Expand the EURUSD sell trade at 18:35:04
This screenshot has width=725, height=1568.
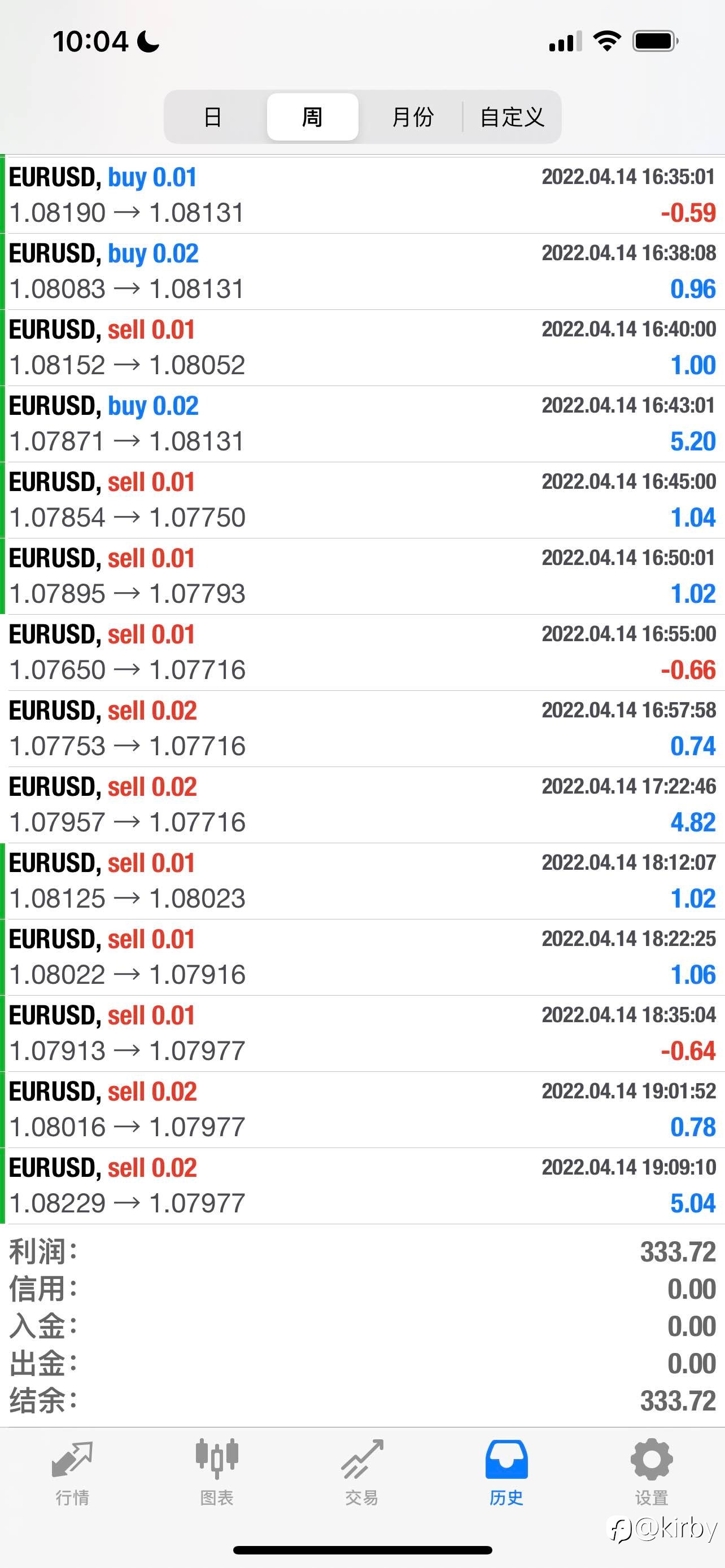click(362, 1033)
